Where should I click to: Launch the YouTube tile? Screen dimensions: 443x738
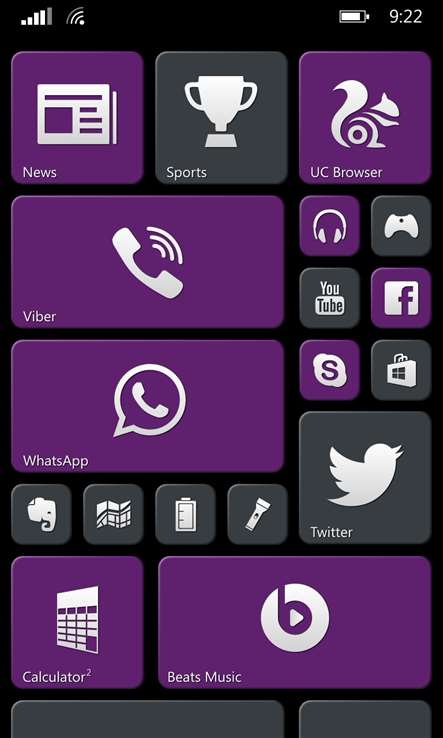tap(329, 298)
